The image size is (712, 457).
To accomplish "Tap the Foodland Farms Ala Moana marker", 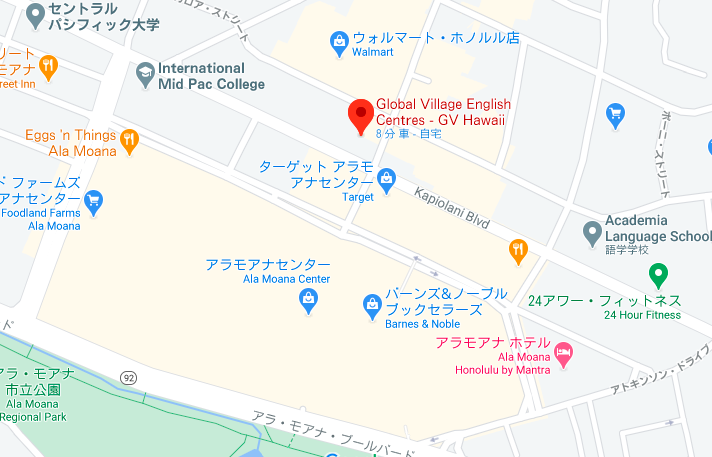I will click(x=94, y=200).
